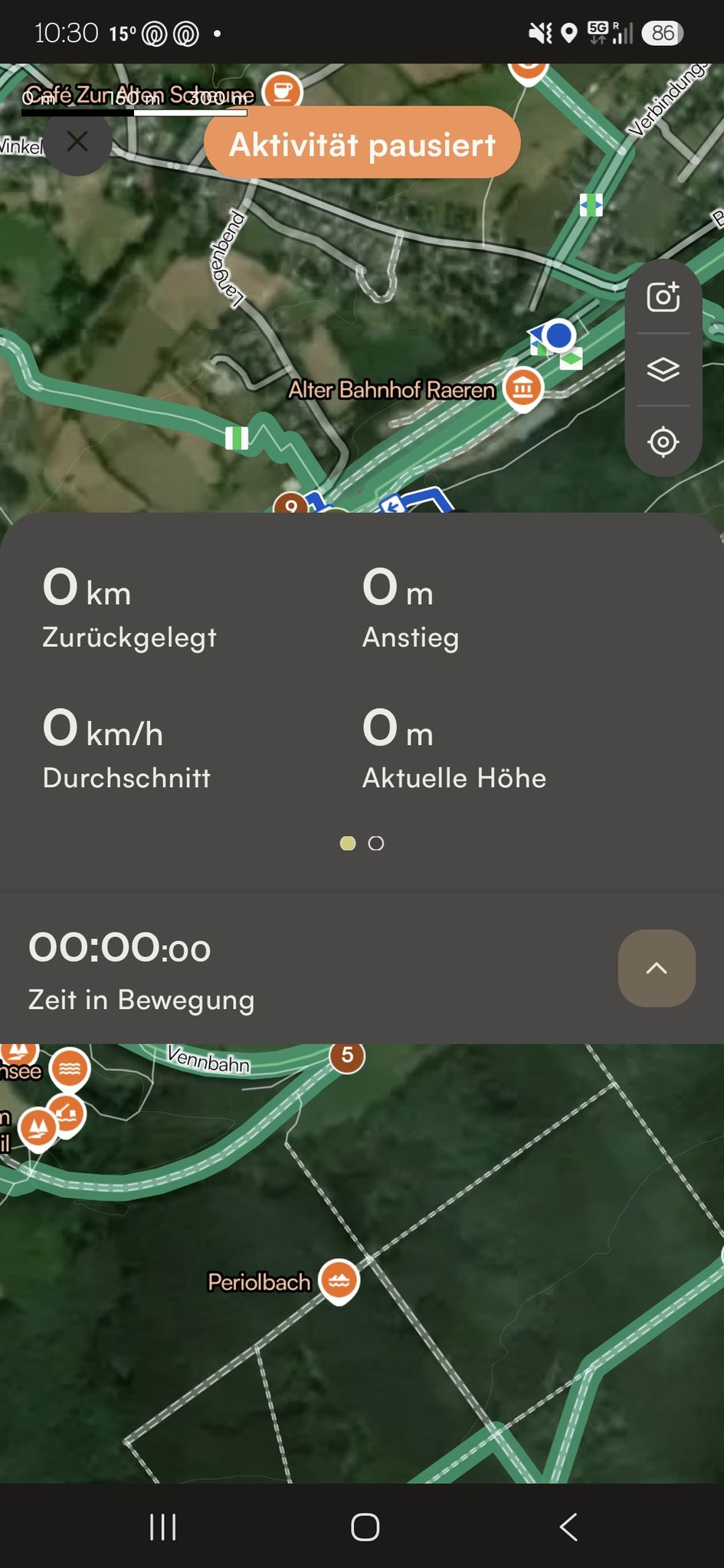Open recent apps from navigation bar

(163, 1527)
